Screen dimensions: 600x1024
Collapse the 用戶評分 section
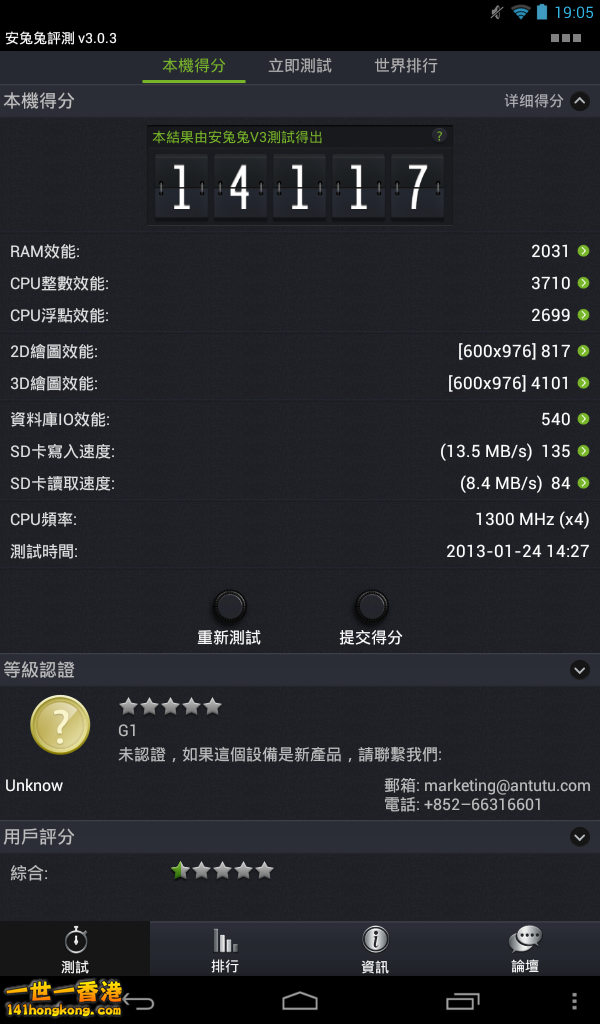coord(579,837)
